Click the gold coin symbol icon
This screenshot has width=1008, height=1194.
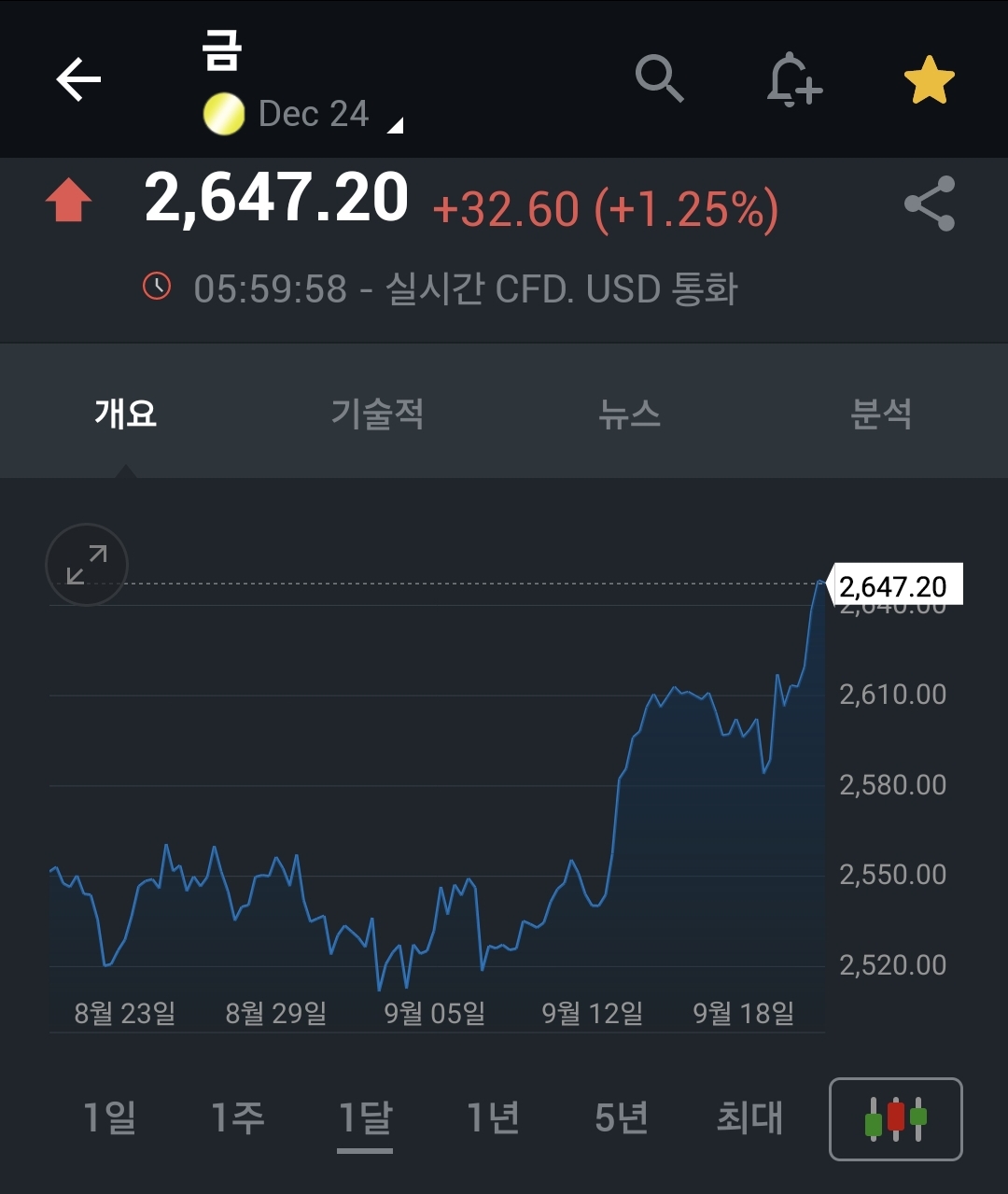(223, 113)
